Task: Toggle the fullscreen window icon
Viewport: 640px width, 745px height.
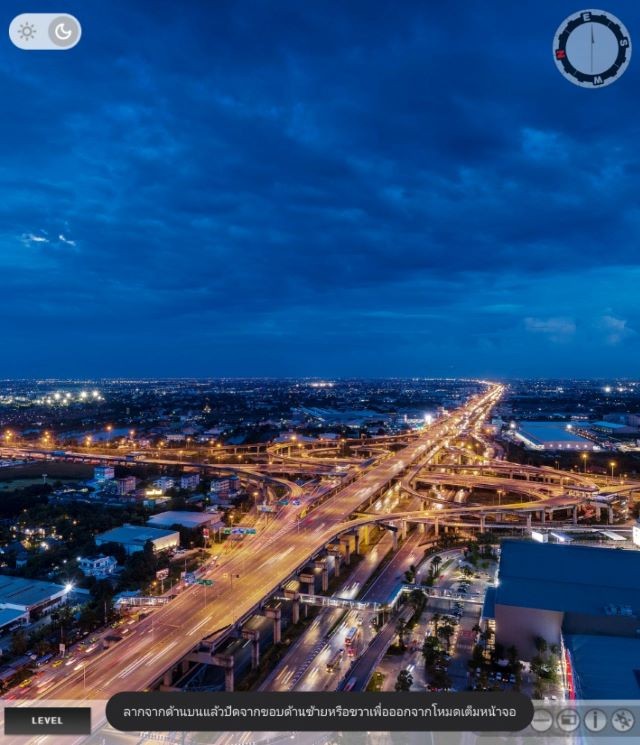Action: tap(569, 720)
